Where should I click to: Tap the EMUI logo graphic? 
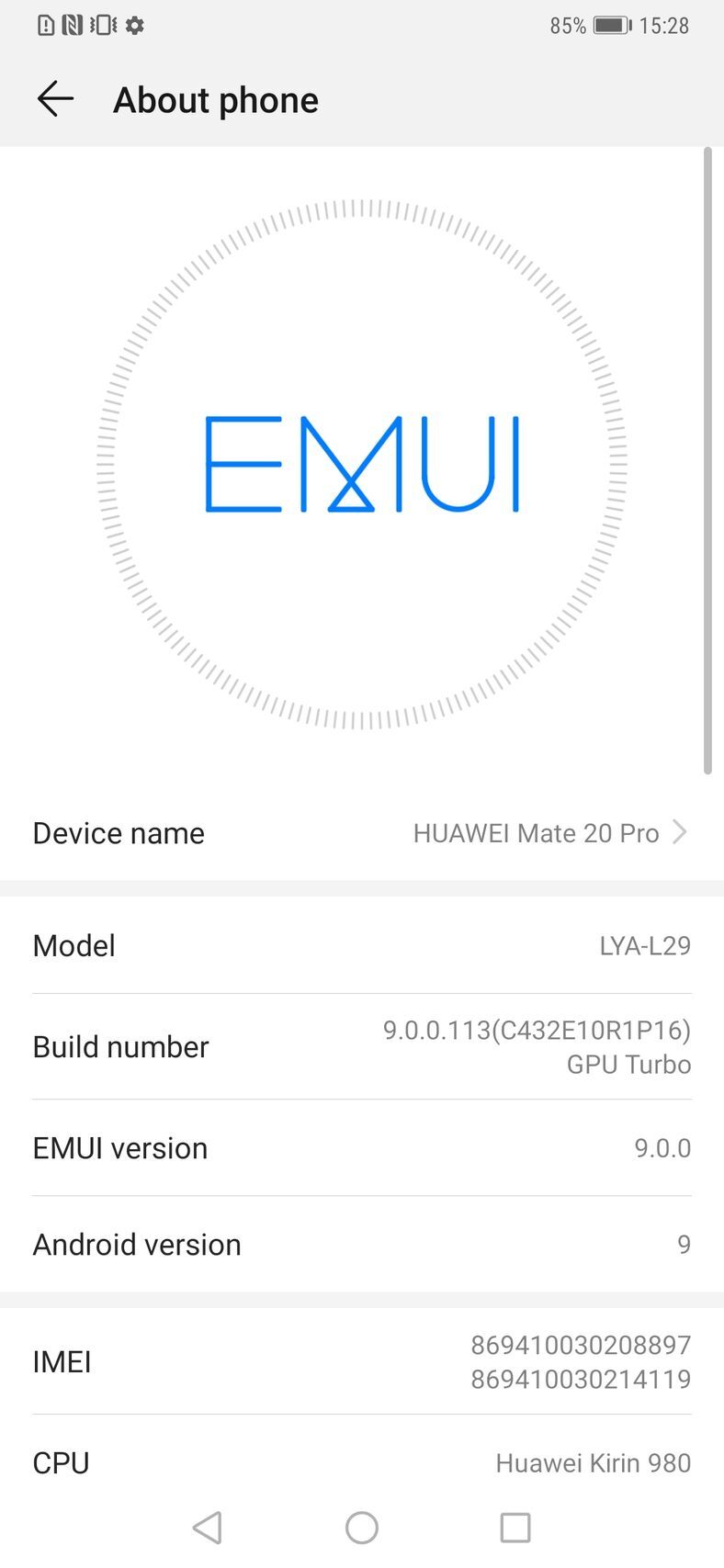click(x=362, y=466)
